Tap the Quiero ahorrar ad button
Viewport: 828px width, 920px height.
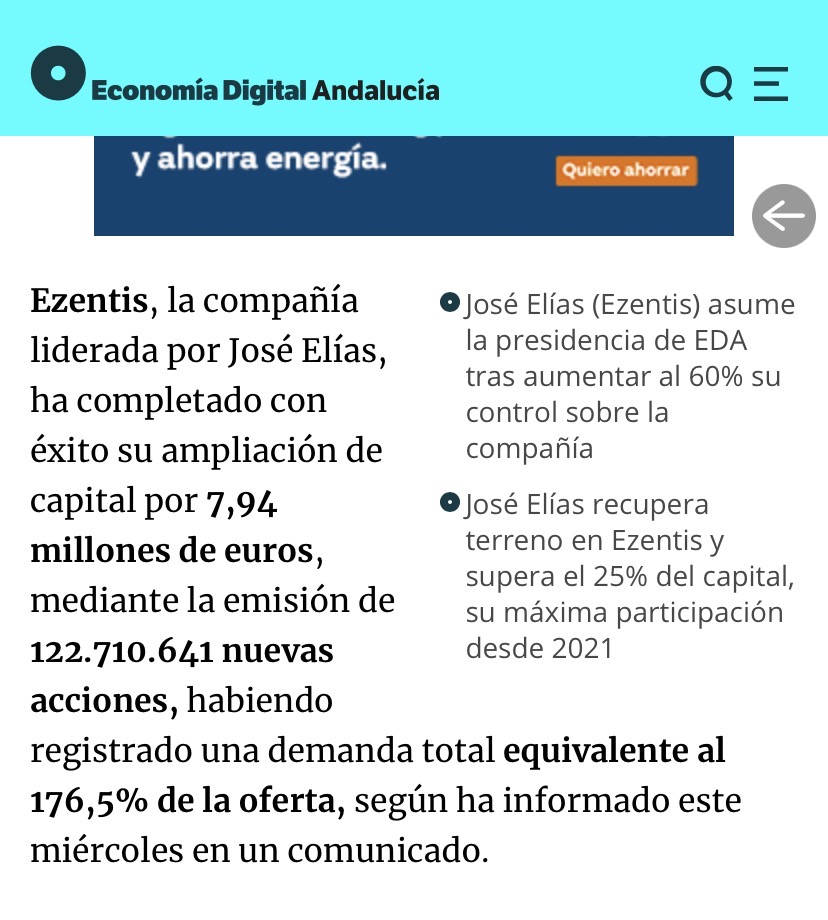click(x=626, y=170)
